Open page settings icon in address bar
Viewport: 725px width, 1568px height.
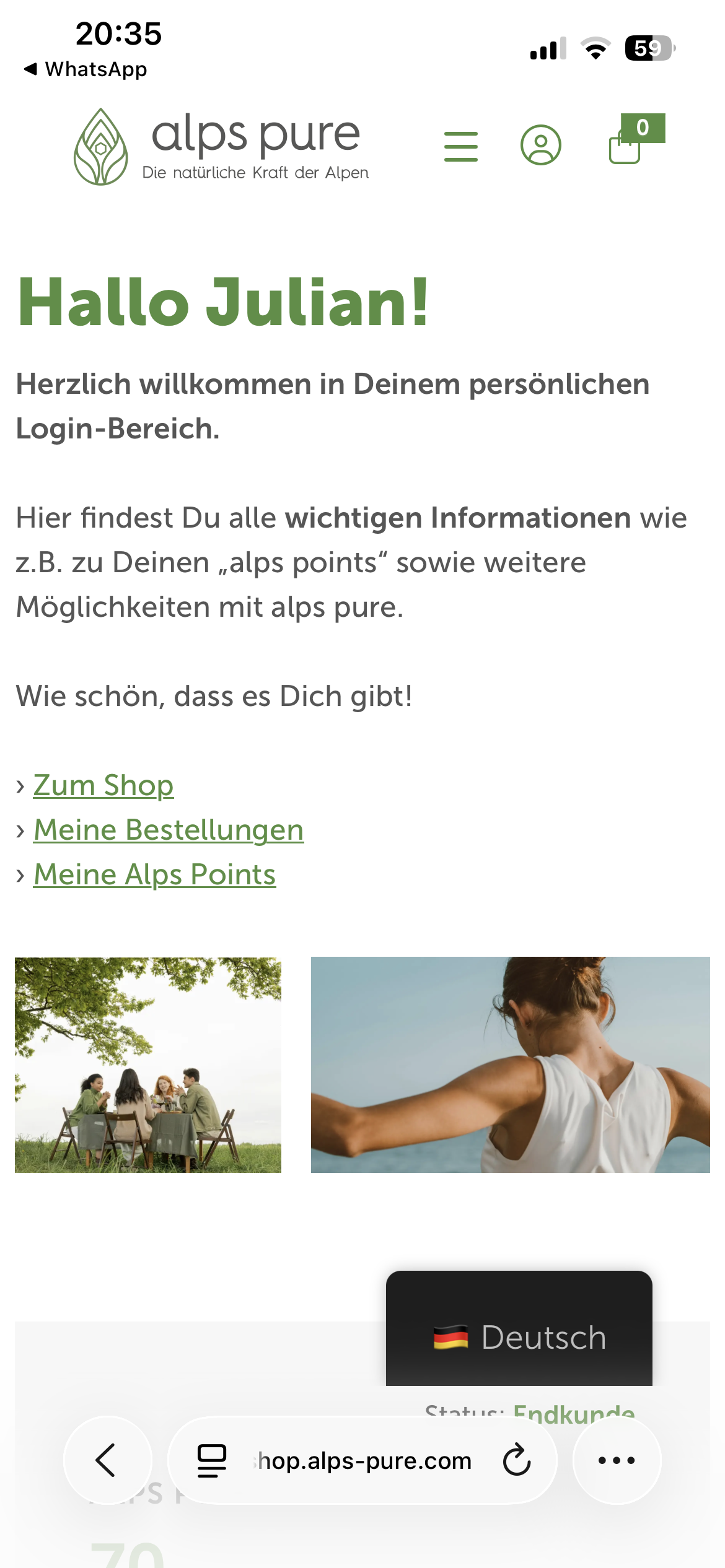pos(212,1460)
